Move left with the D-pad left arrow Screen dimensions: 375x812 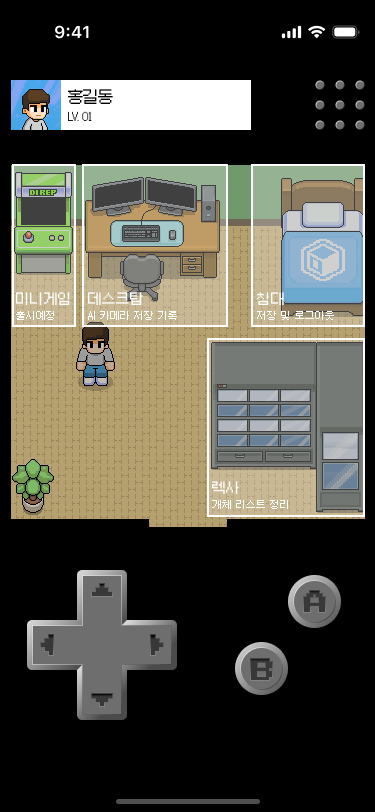(48, 645)
